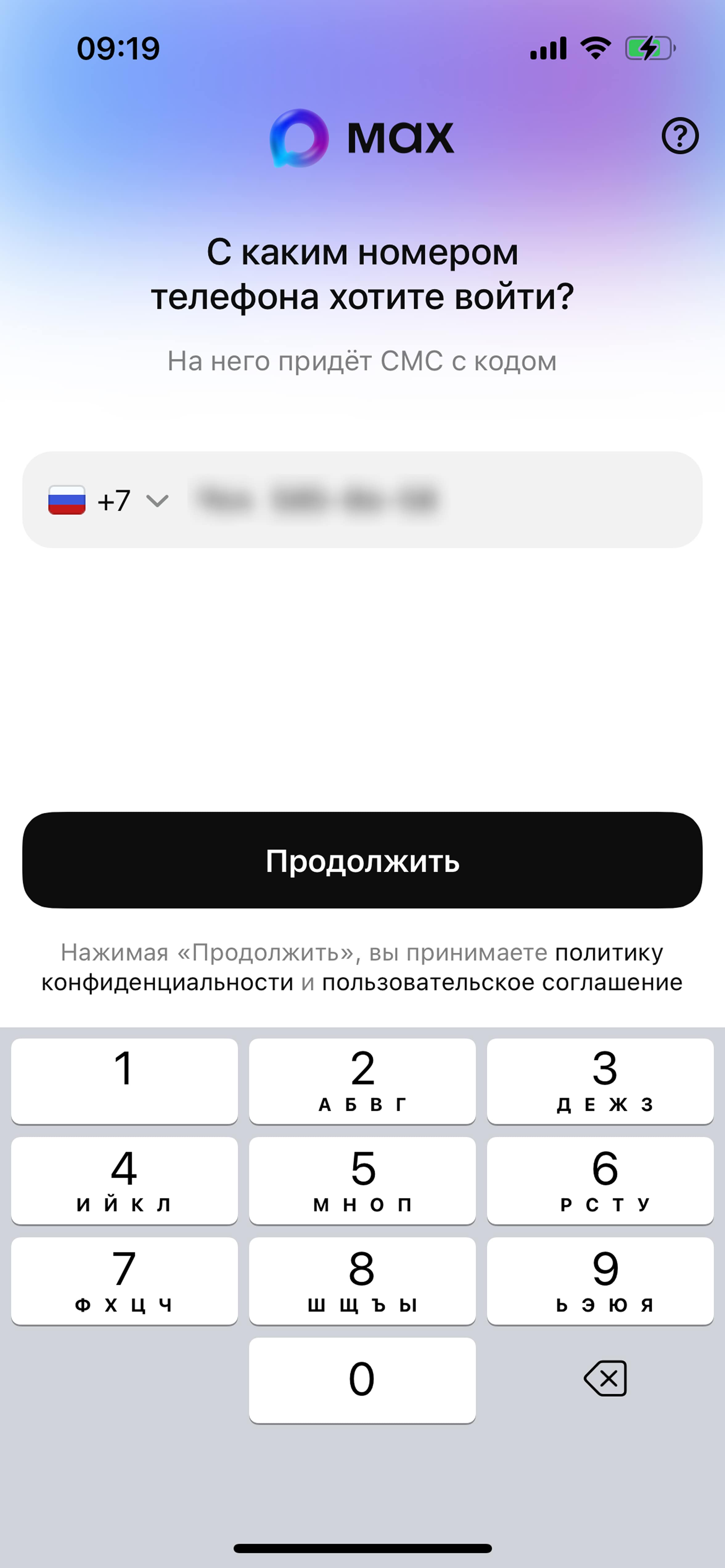Expand the +7 country code selector
The height and width of the screenshot is (1568, 725).
[109, 500]
